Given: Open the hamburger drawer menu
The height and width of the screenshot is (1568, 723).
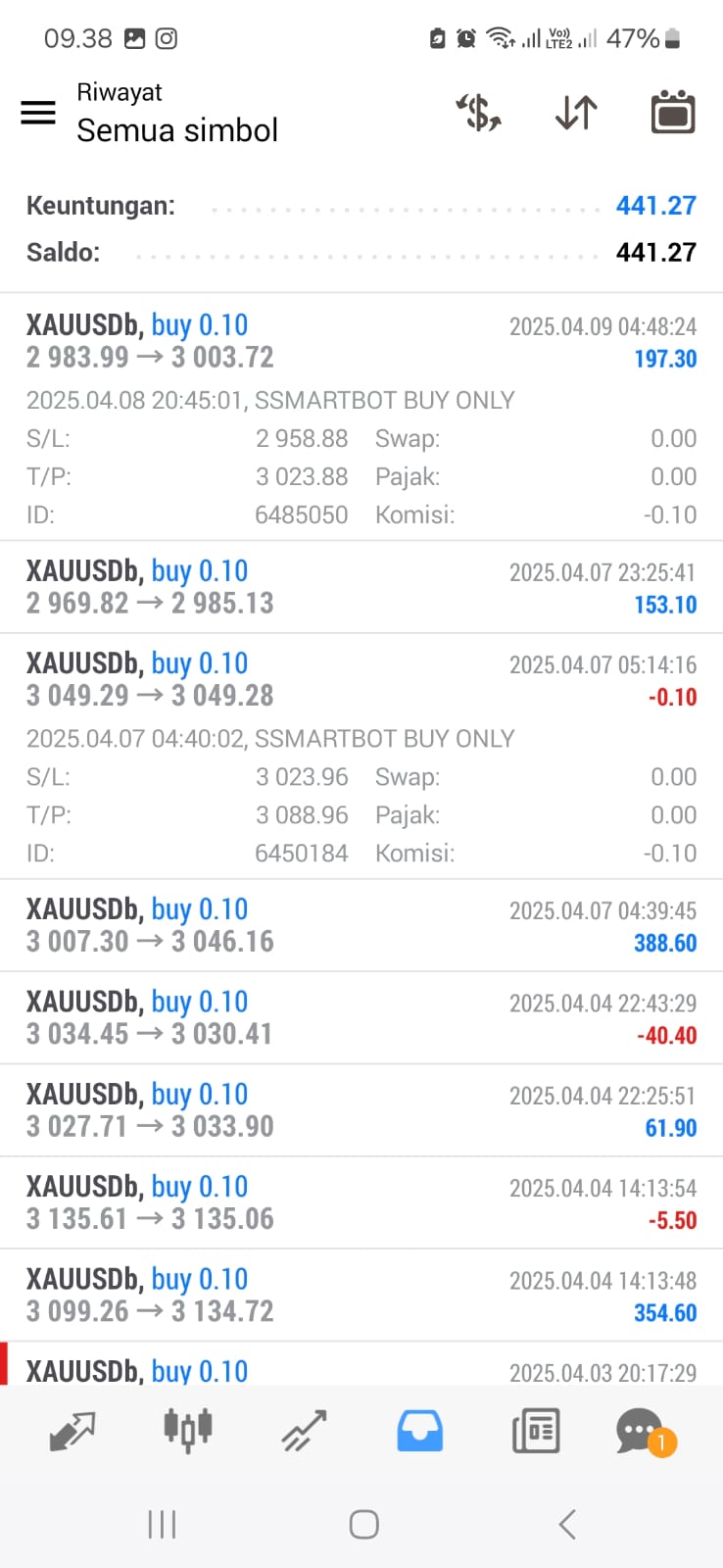Looking at the screenshot, I should pyautogui.click(x=38, y=113).
